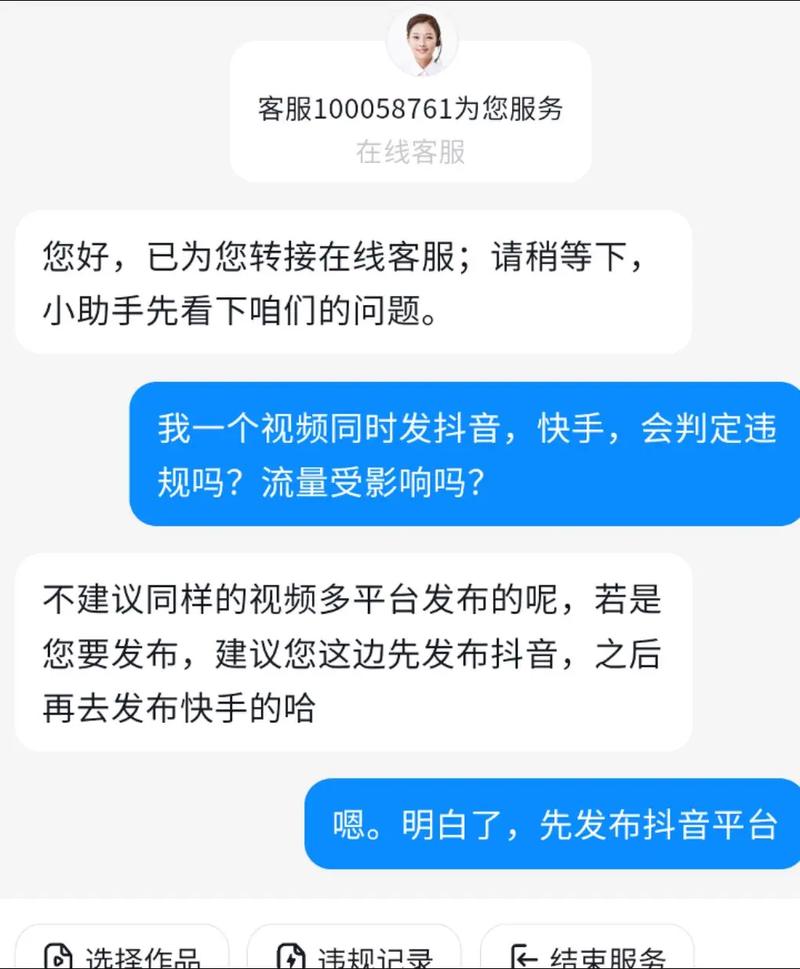End the chat via 结束服务
This screenshot has height=969, width=800.
click(587, 953)
